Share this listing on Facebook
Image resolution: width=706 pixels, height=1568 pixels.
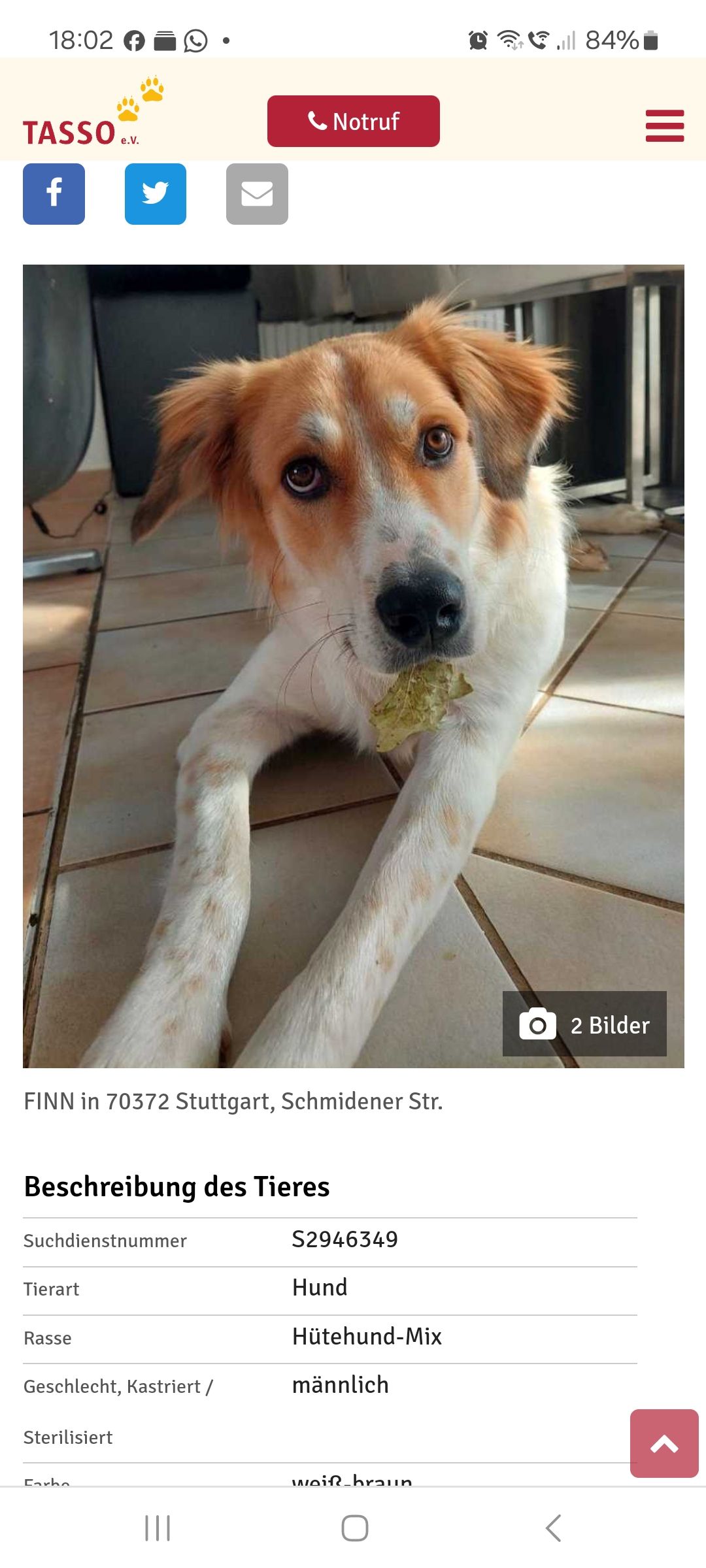(54, 194)
